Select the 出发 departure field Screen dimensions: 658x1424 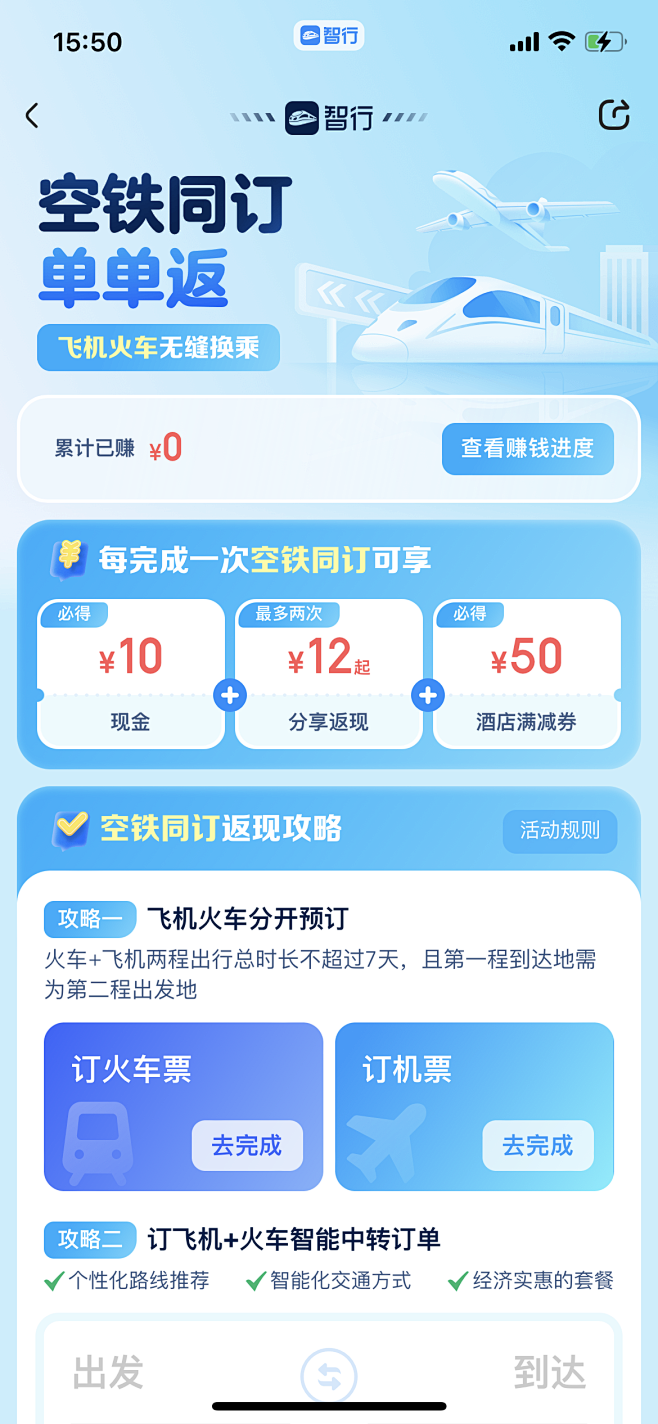(x=108, y=1373)
